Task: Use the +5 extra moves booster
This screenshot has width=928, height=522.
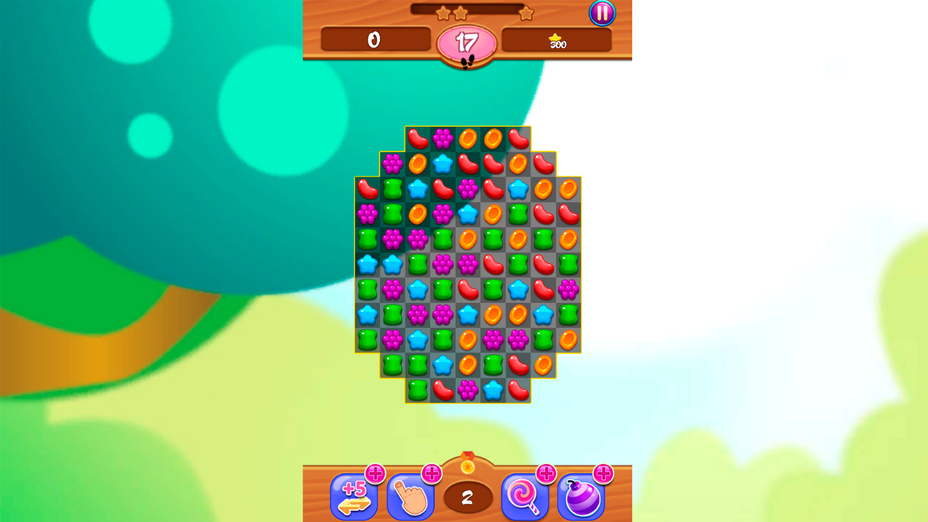Action: coord(353,497)
